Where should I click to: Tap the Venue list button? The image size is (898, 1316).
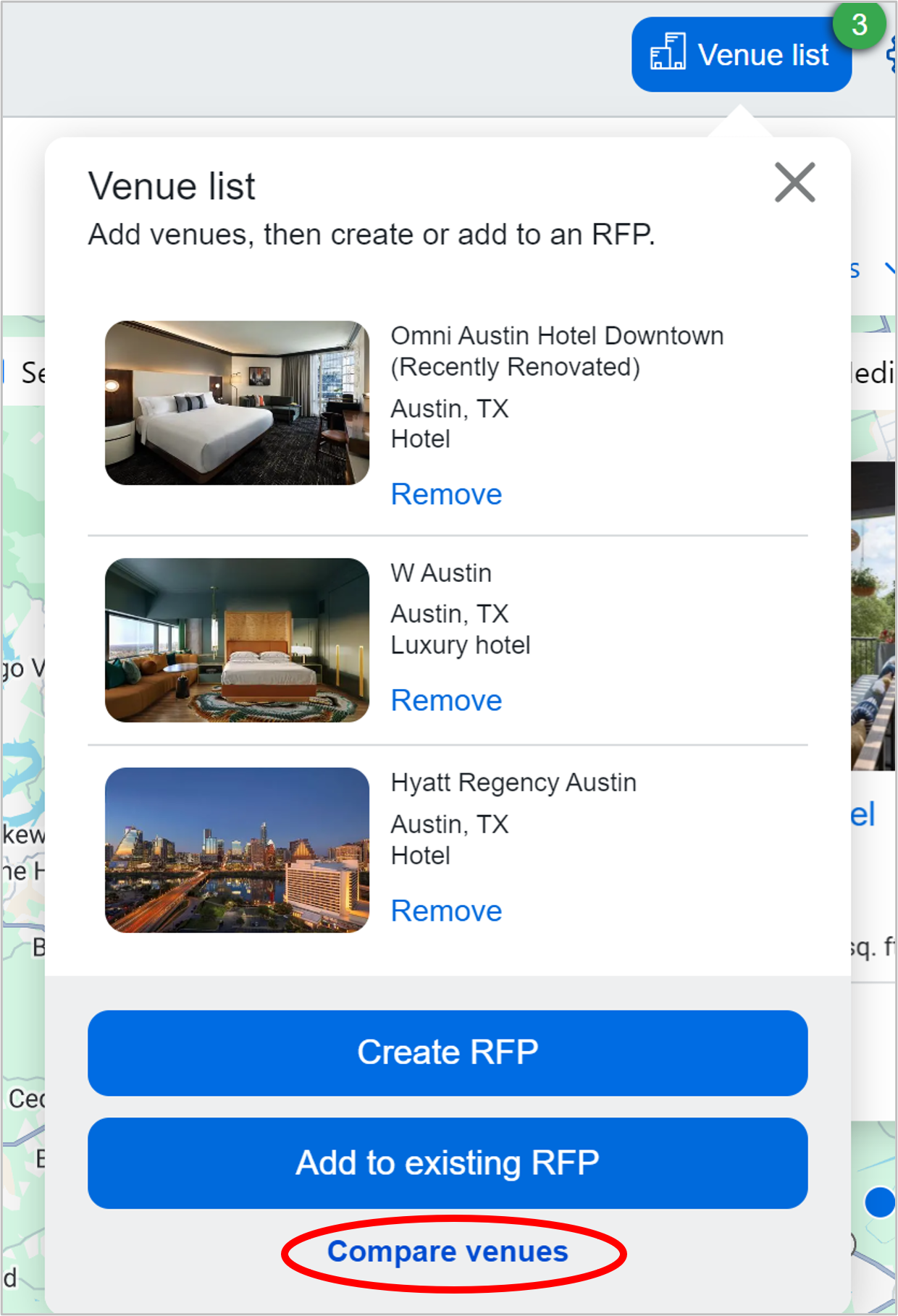741,55
